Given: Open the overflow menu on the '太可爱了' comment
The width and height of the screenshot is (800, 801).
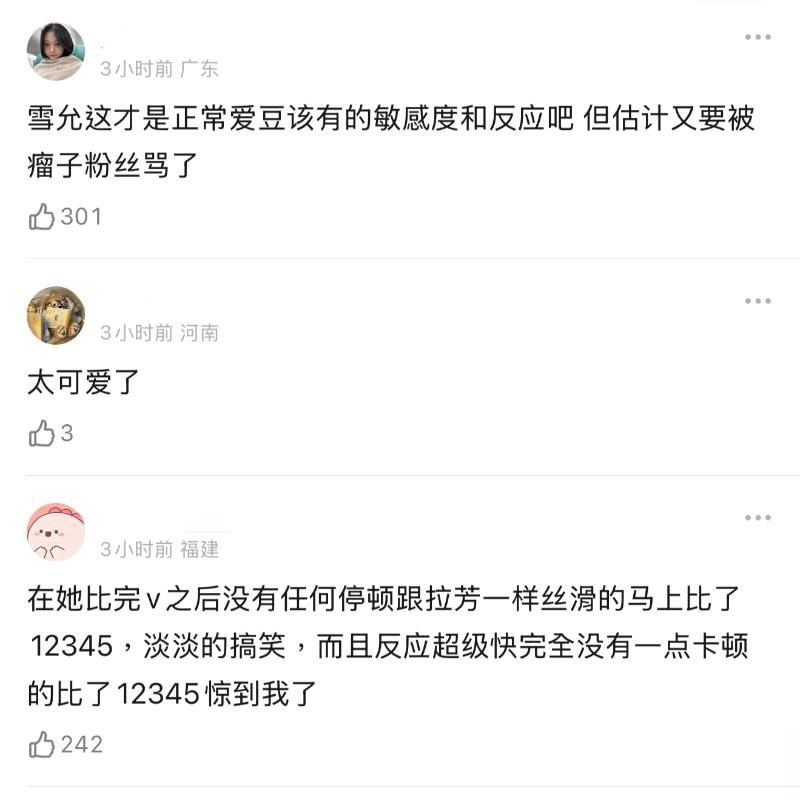Looking at the screenshot, I should point(757,301).
